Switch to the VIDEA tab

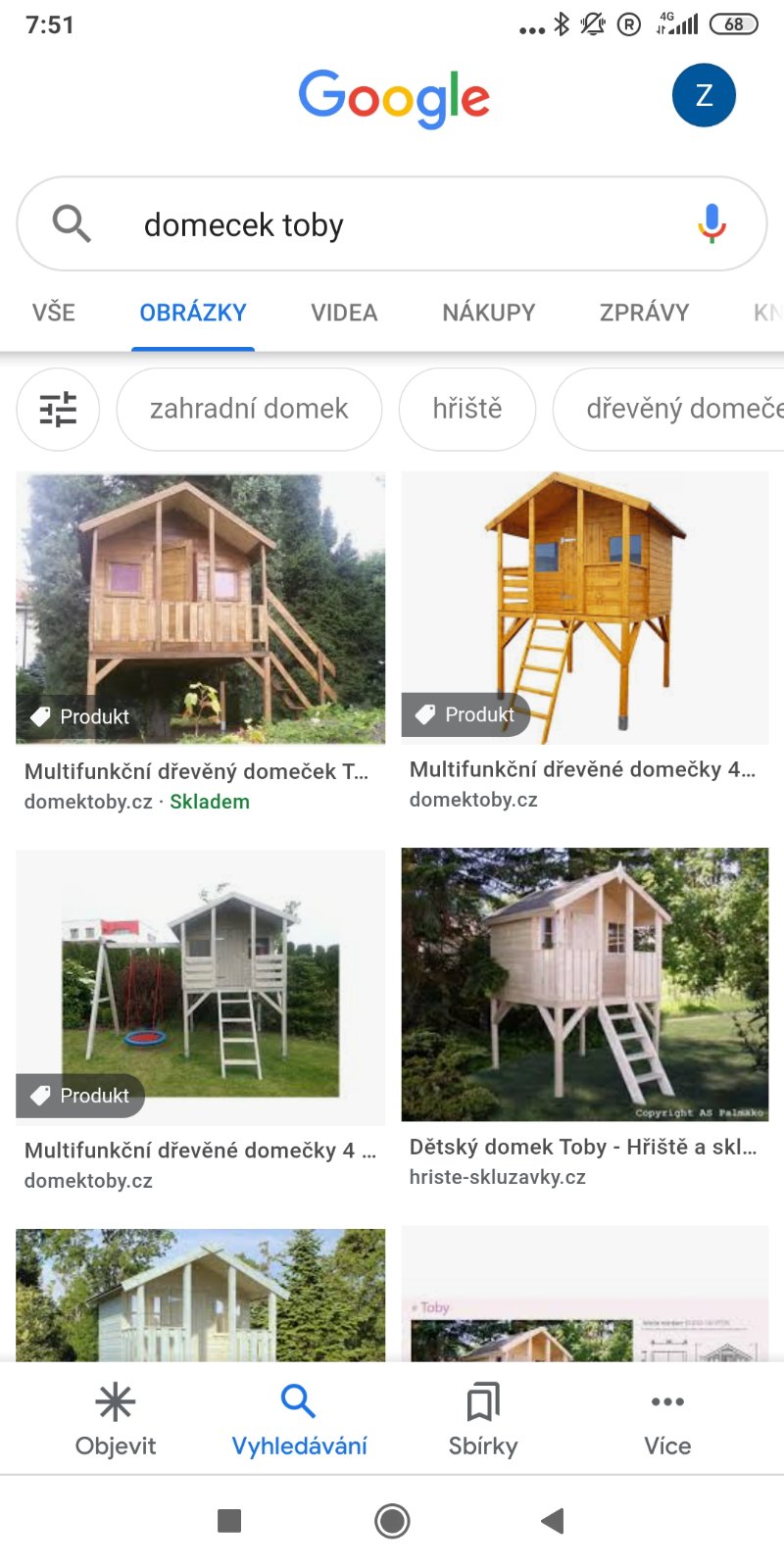(344, 313)
